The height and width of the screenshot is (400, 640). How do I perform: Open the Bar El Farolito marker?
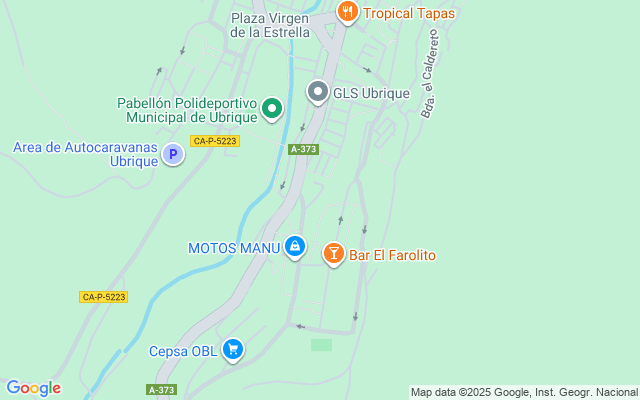(x=334, y=254)
